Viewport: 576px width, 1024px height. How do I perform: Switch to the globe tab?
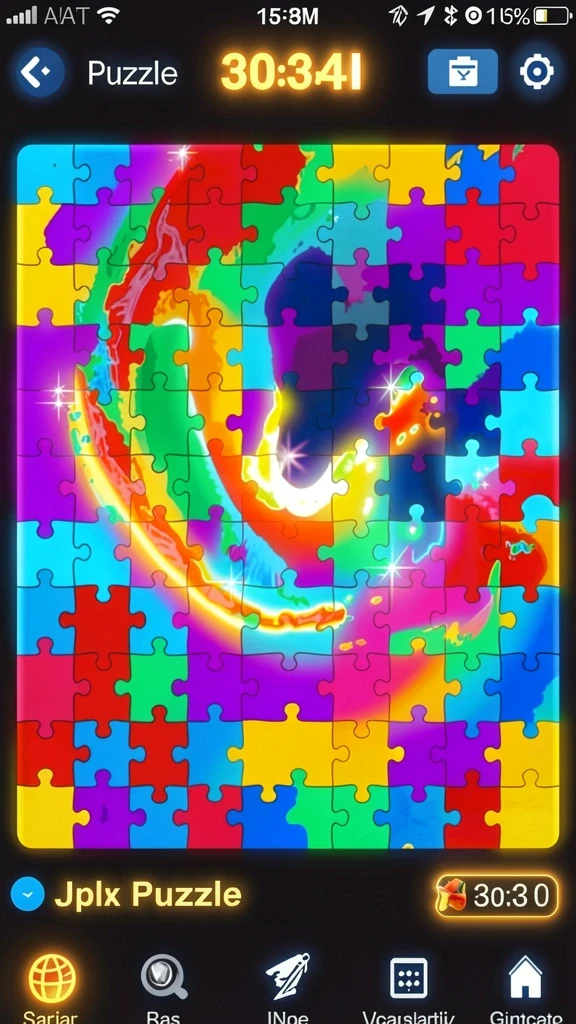52,978
